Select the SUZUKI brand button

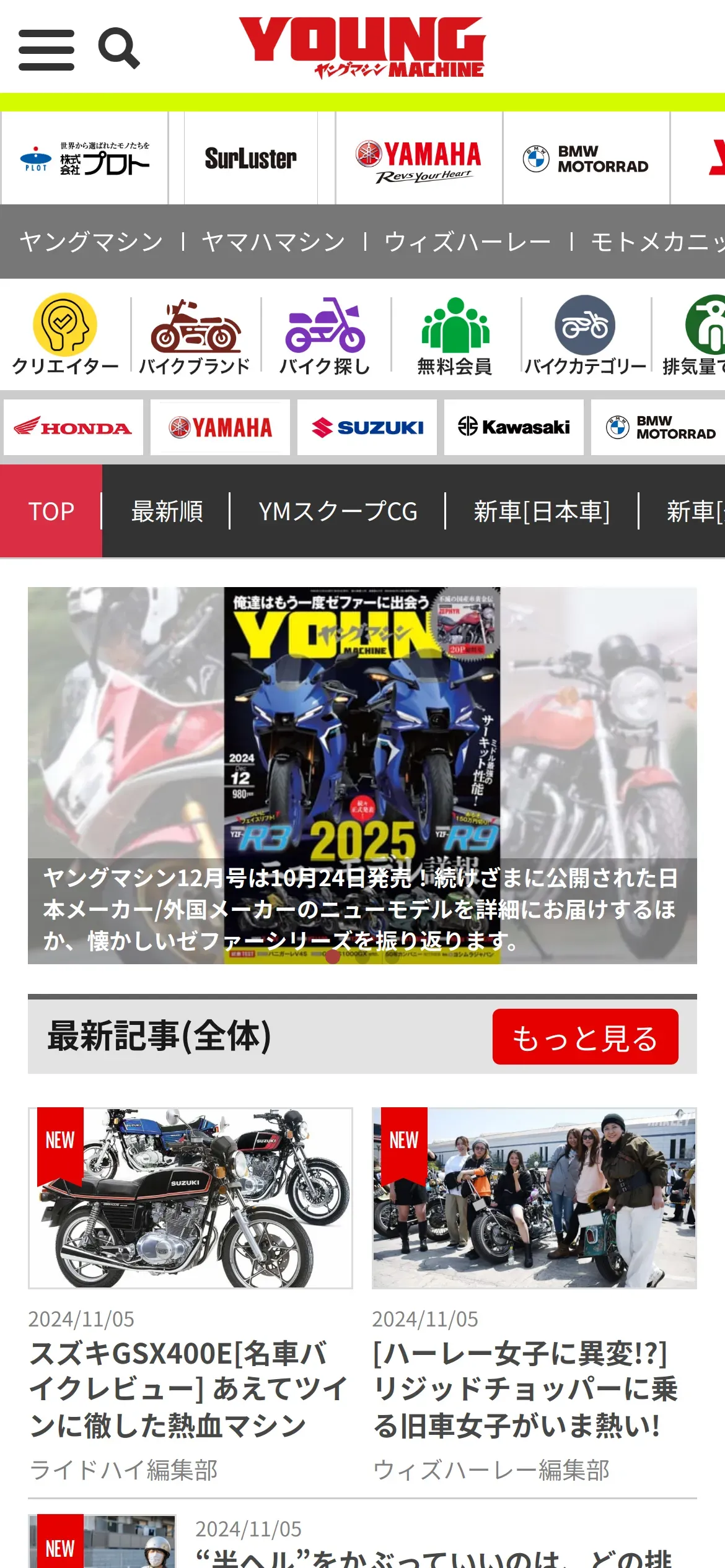tap(367, 427)
